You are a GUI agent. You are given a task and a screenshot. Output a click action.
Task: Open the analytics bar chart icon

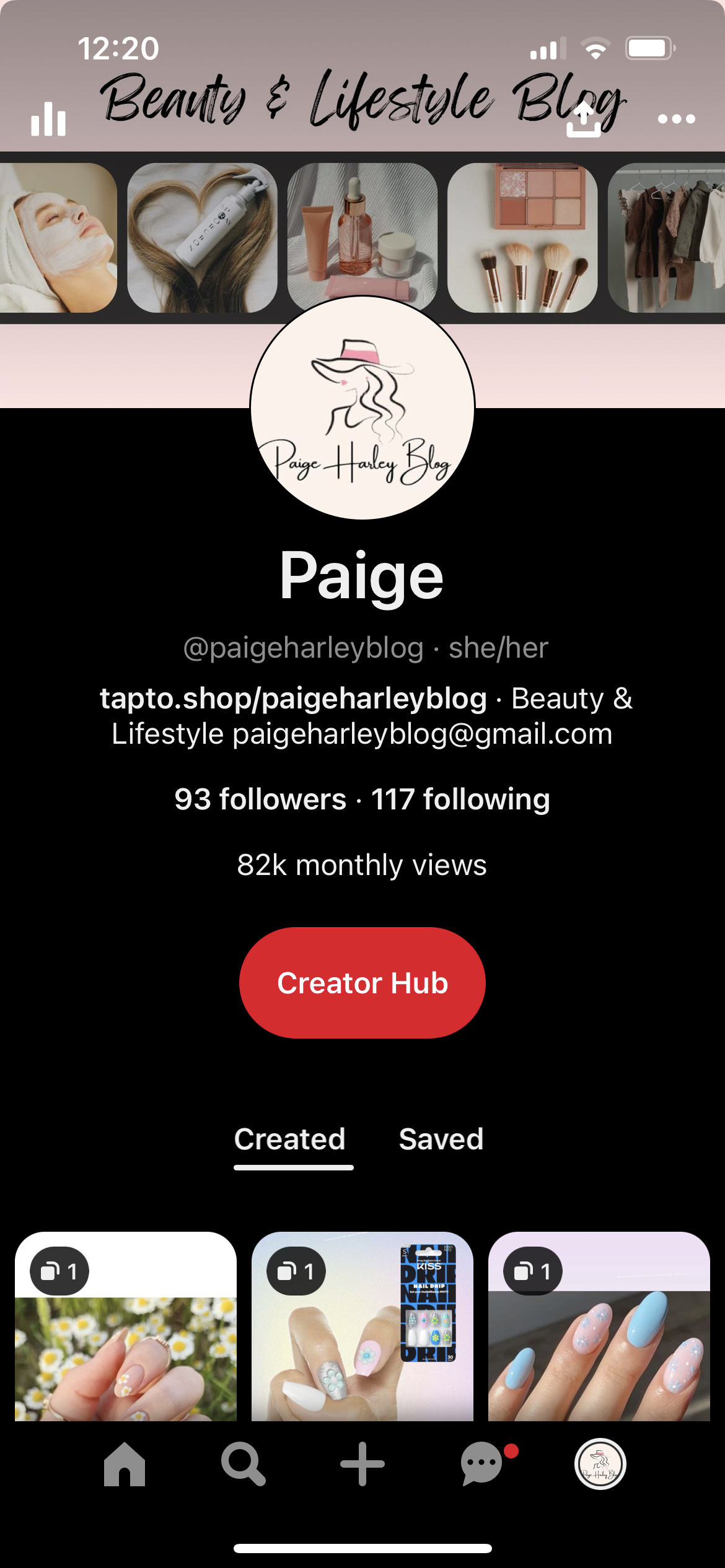[48, 118]
